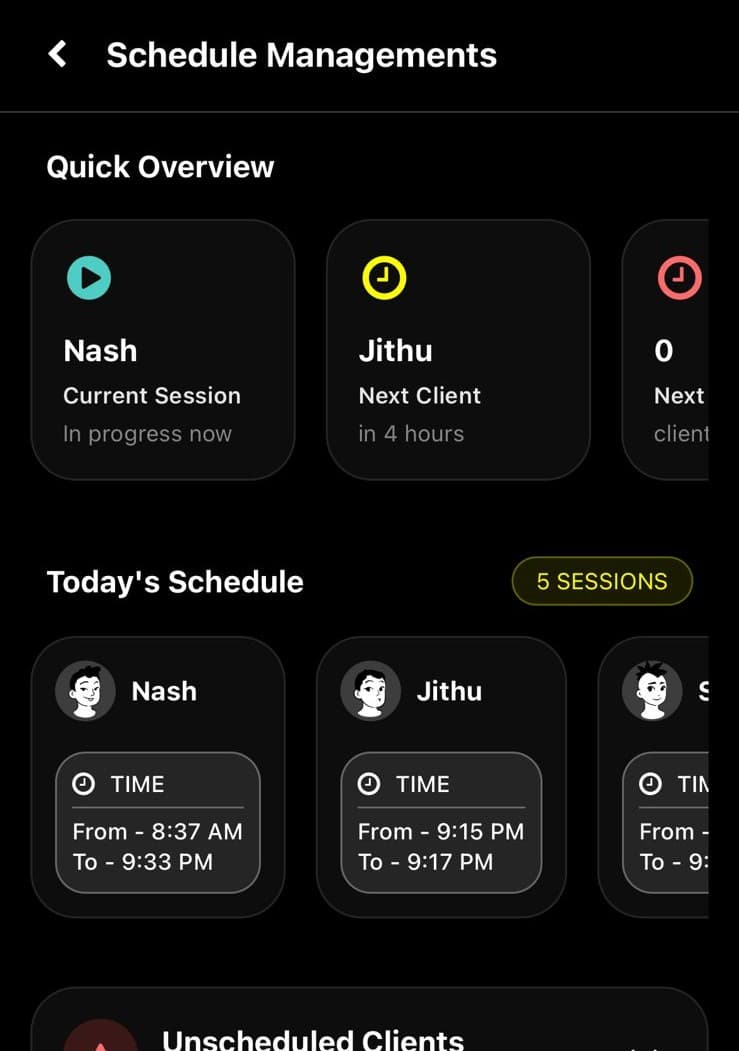Viewport: 739px width, 1051px height.
Task: Select the Quick Overview heading
Action: click(159, 166)
